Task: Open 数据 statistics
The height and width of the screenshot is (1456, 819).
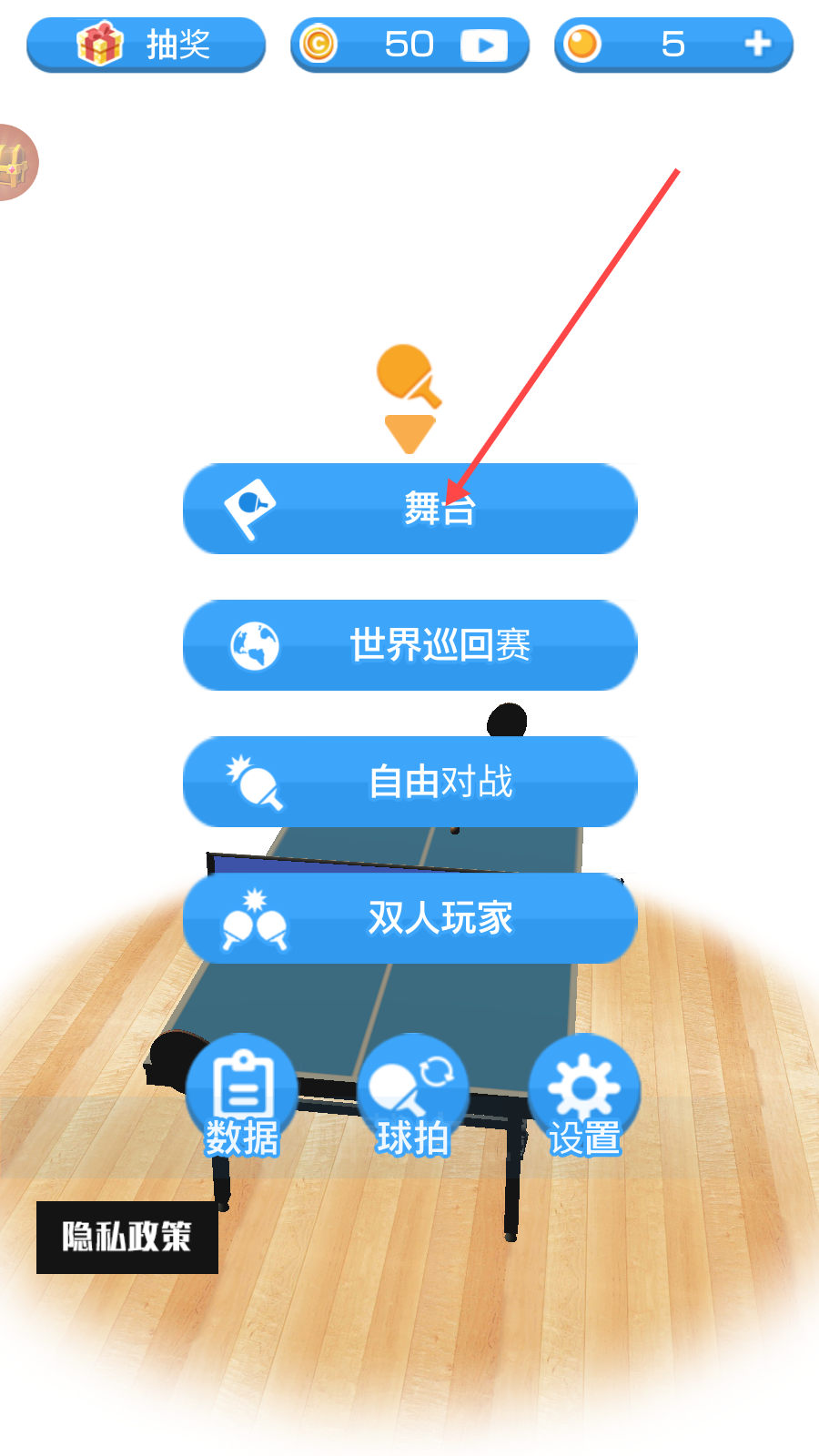Action: (241, 1097)
